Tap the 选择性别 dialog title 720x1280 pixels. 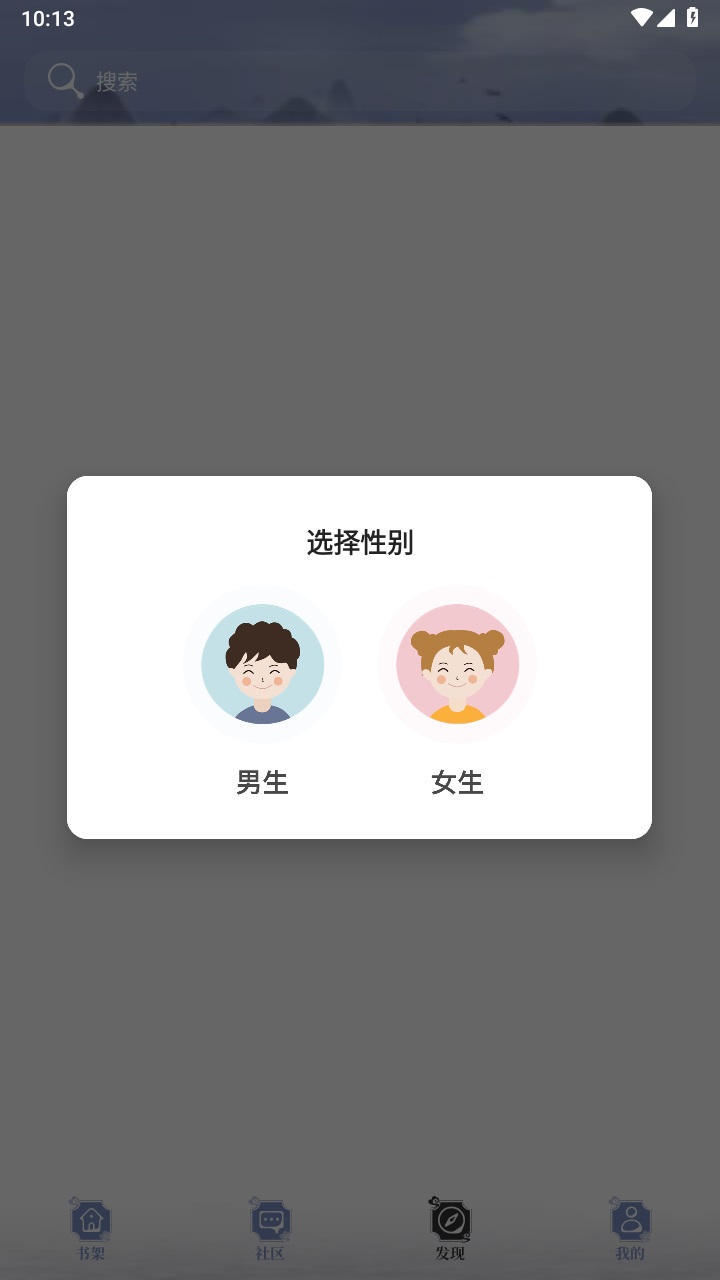(360, 543)
